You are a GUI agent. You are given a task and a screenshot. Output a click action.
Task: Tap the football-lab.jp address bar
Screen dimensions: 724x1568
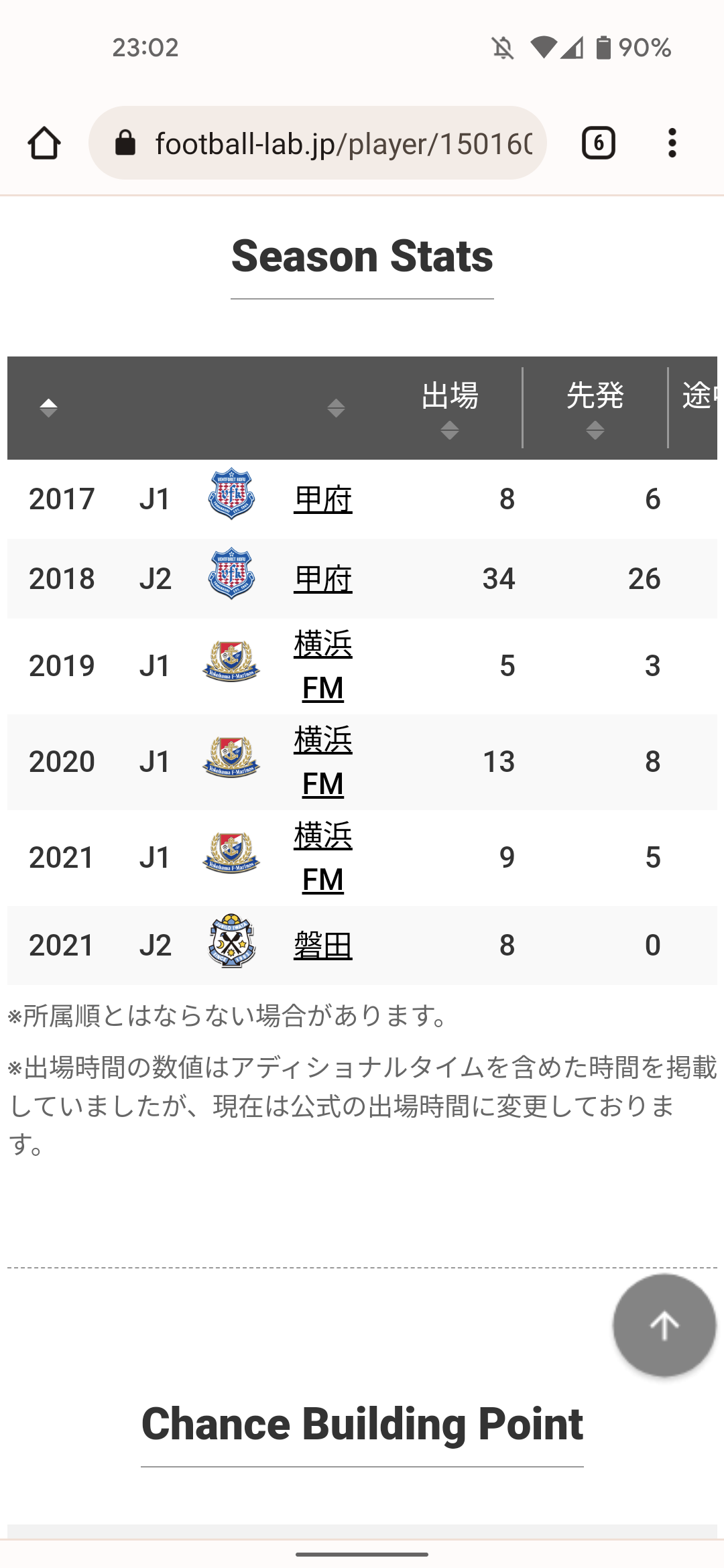[x=317, y=143]
